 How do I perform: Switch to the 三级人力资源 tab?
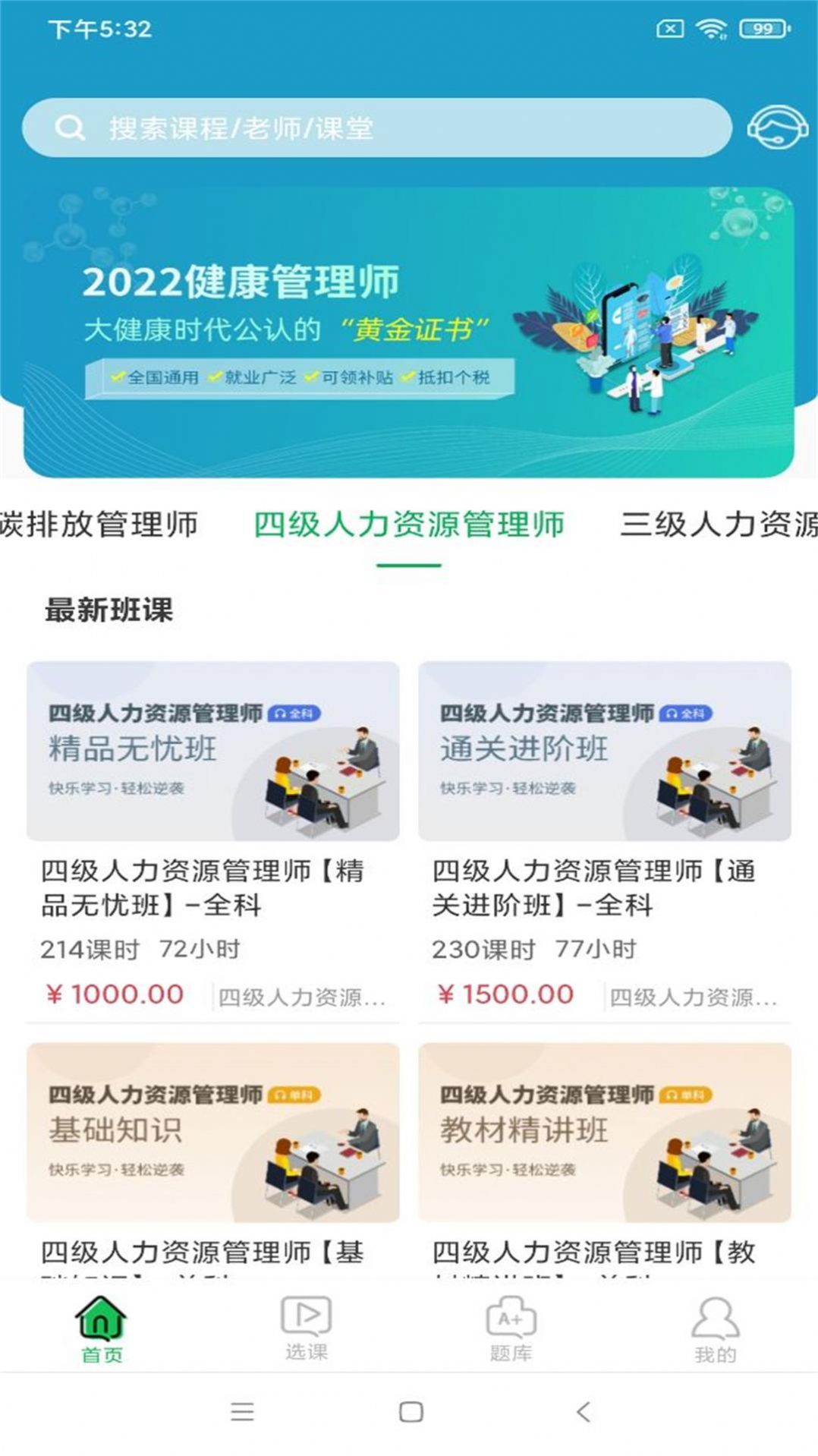717,525
